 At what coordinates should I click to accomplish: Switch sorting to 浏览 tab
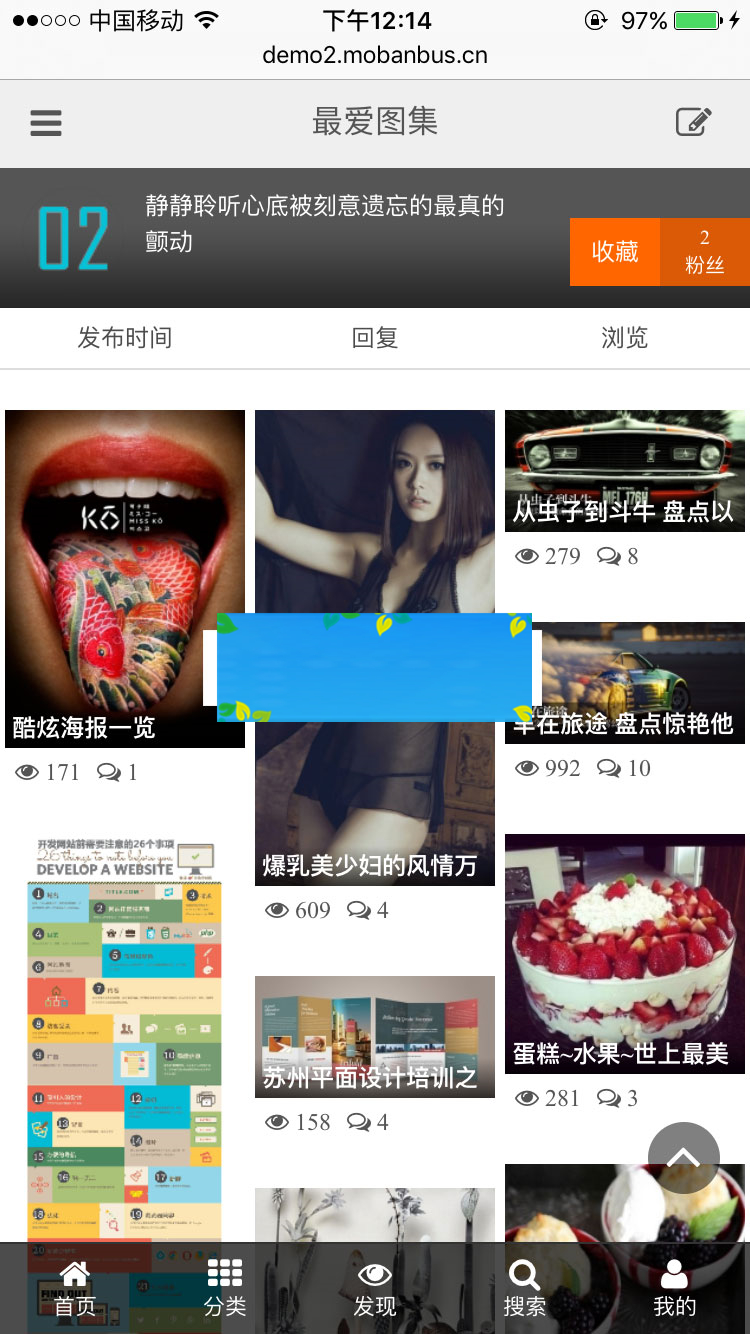tap(624, 338)
